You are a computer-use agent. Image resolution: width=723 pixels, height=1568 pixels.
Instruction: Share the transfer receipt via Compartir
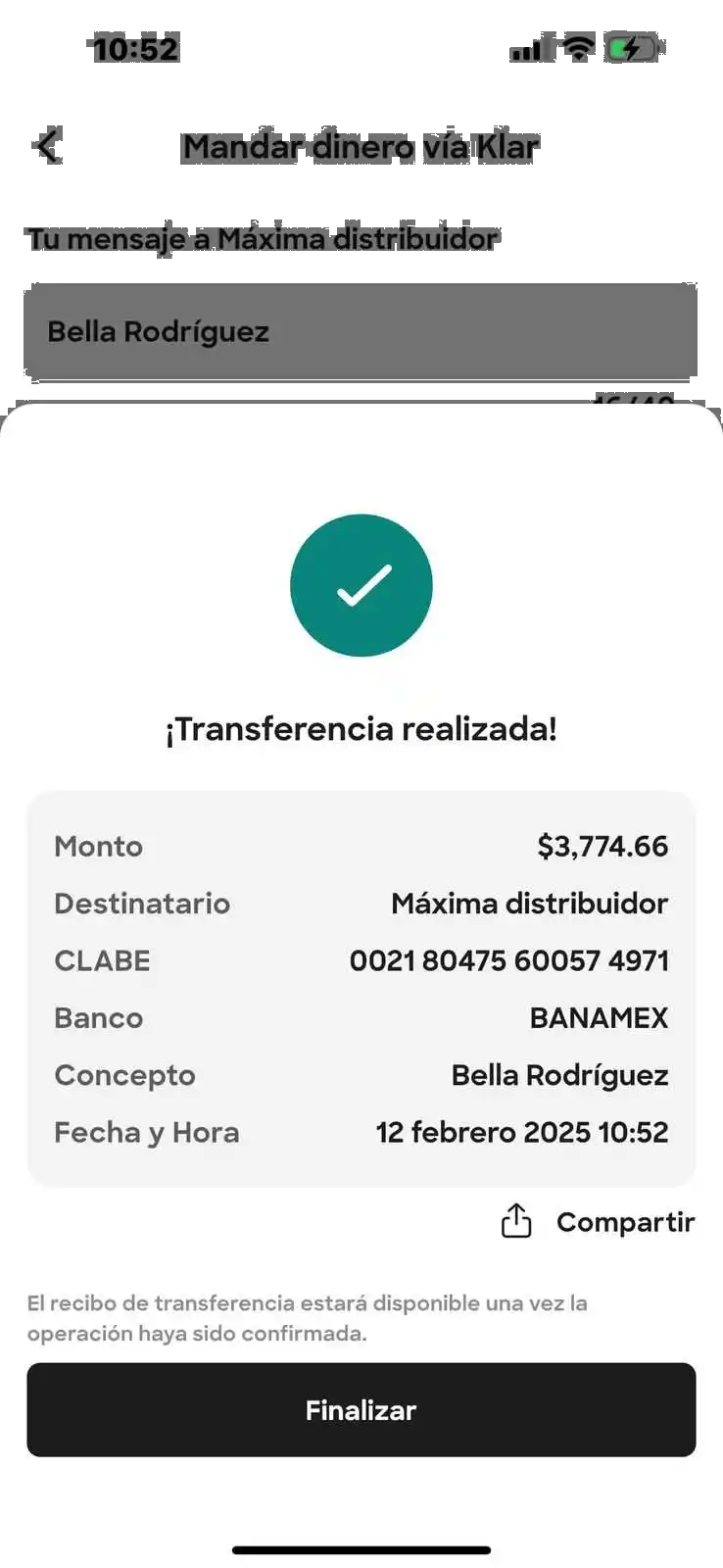599,1222
